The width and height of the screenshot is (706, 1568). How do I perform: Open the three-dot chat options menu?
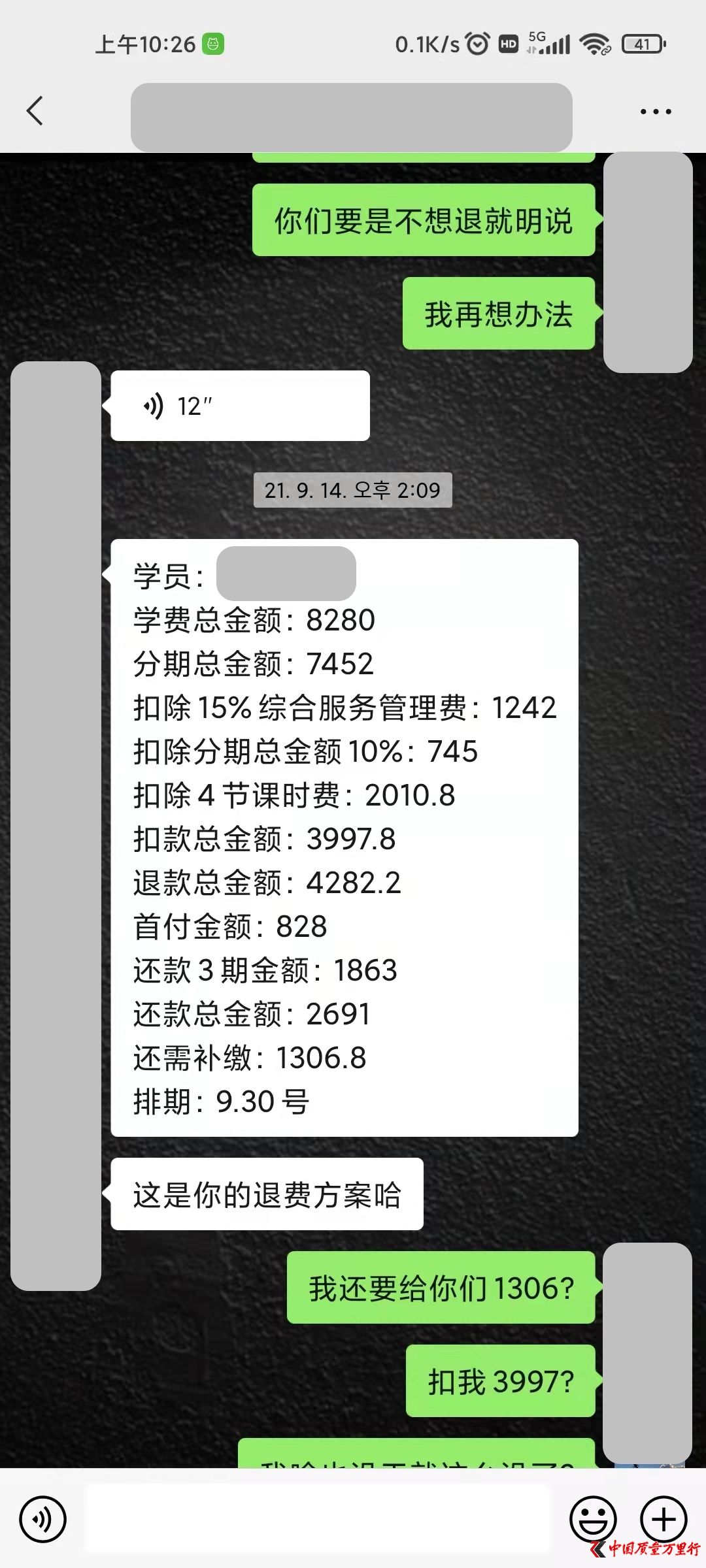655,112
